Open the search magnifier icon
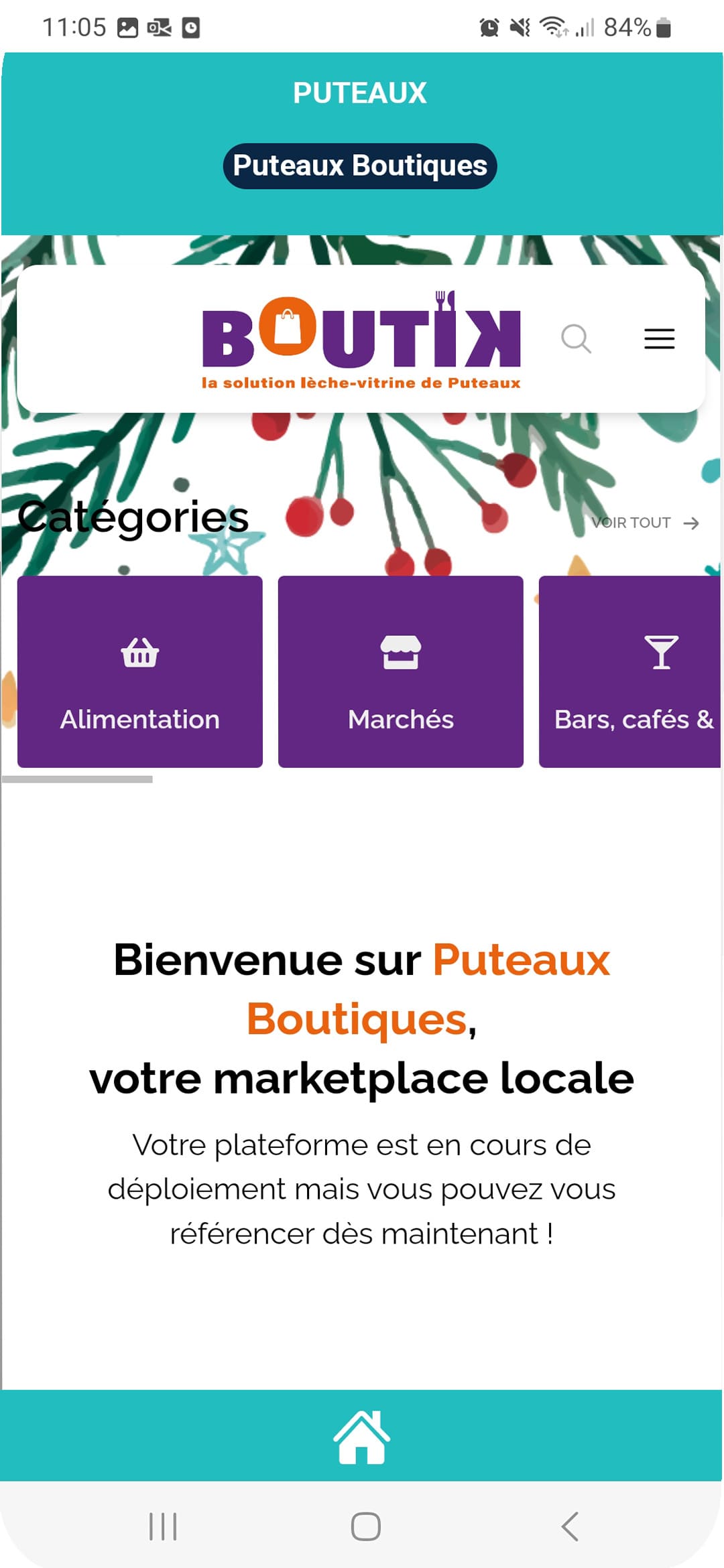This screenshot has height=1568, width=724. pos(576,339)
